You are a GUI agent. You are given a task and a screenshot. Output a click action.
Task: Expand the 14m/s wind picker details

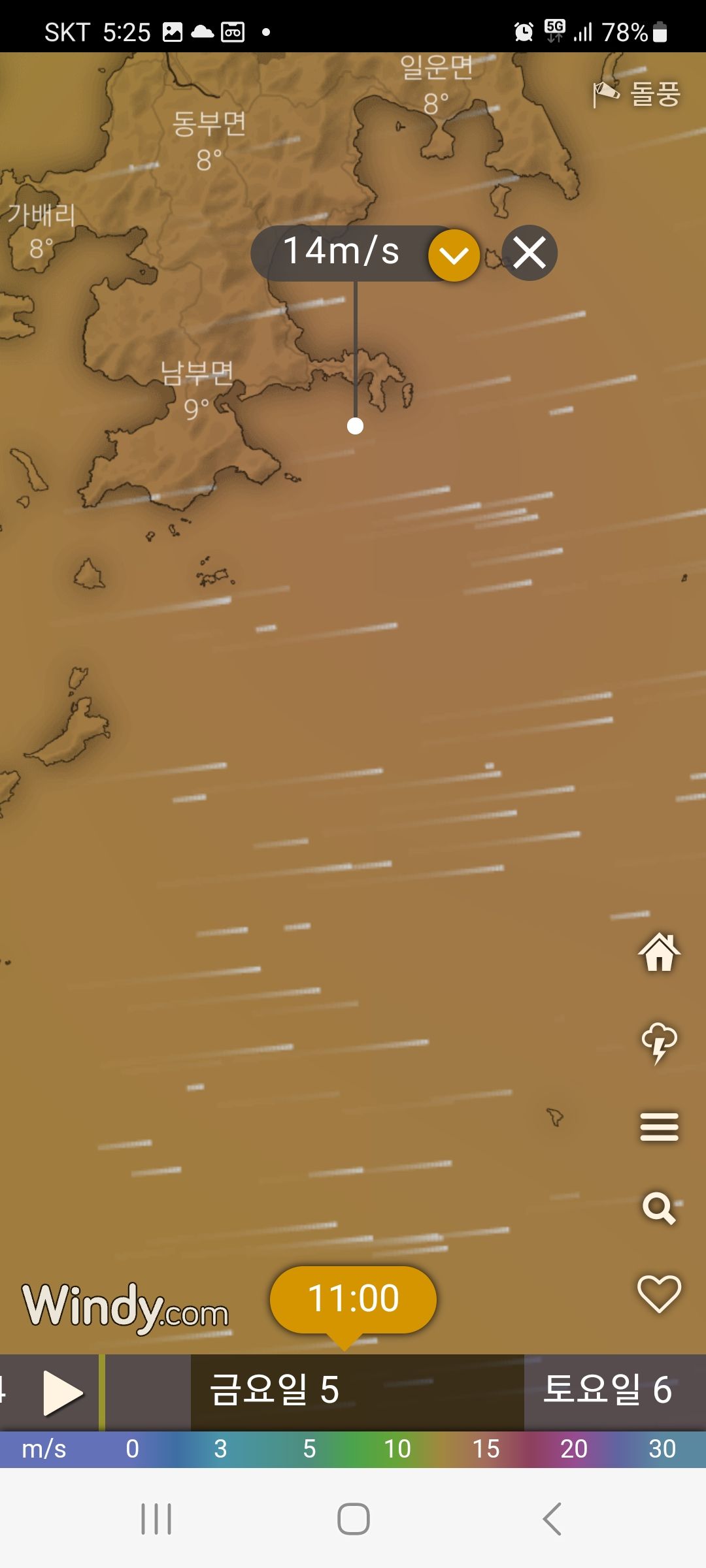[454, 255]
